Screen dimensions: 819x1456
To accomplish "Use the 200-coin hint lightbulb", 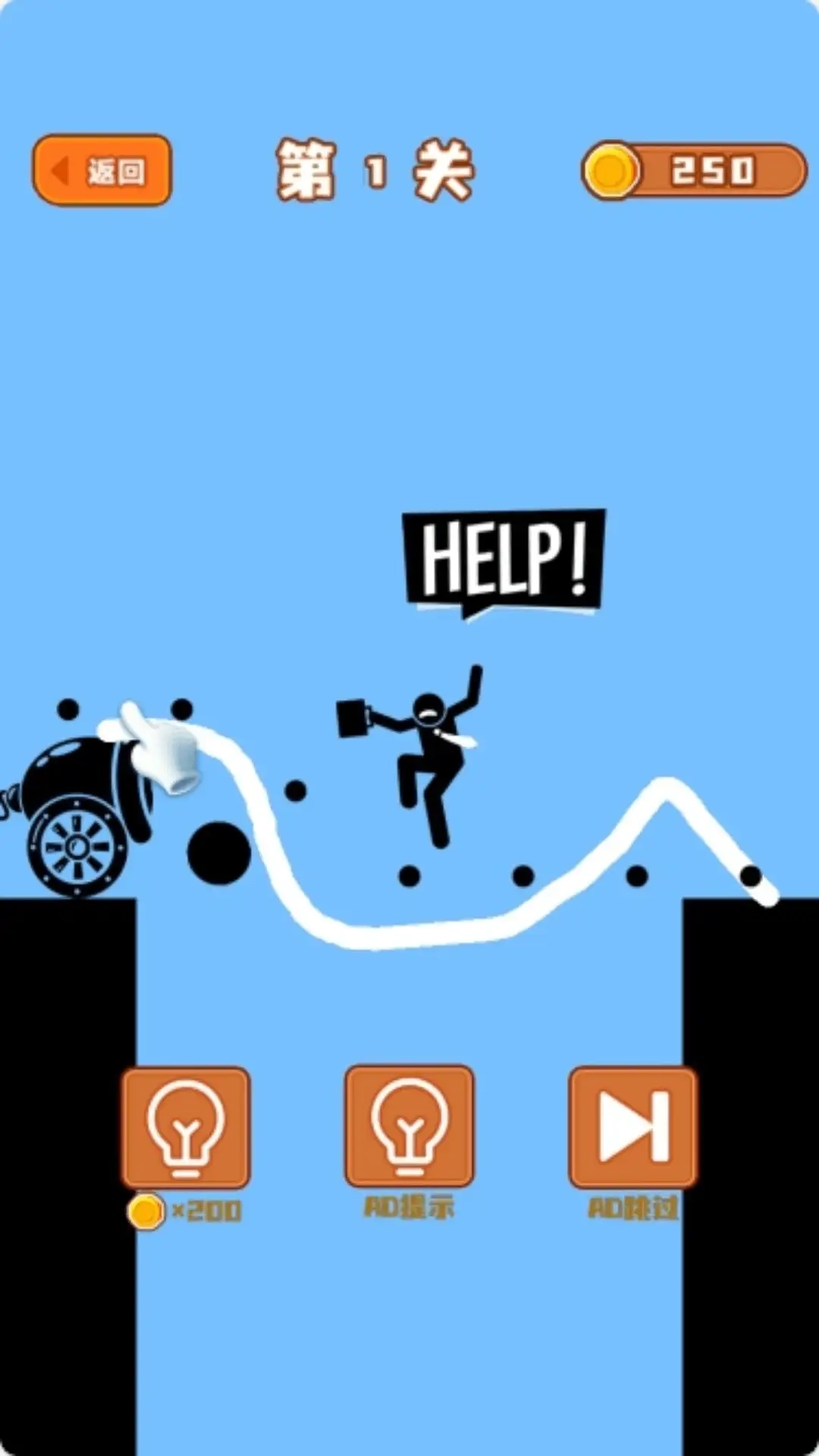I will pos(186,1127).
